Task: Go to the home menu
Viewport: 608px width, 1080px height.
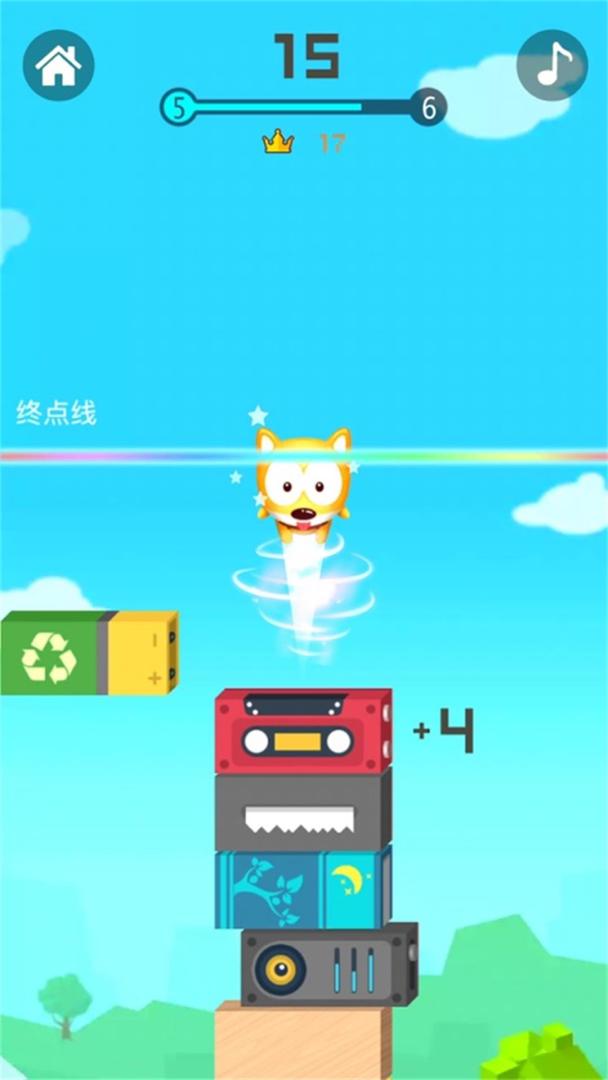Action: (58, 65)
